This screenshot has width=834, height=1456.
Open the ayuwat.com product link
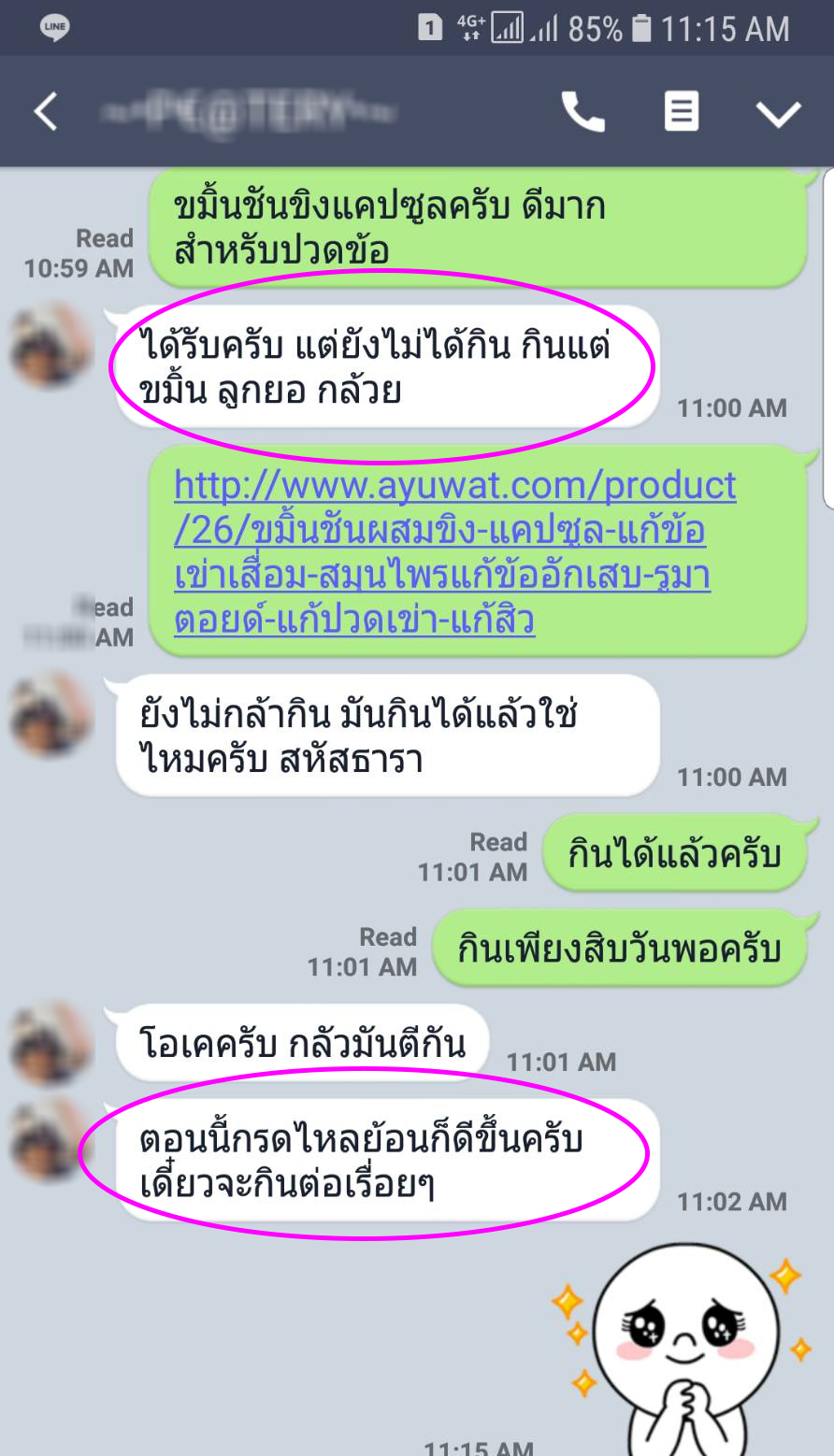(x=454, y=551)
